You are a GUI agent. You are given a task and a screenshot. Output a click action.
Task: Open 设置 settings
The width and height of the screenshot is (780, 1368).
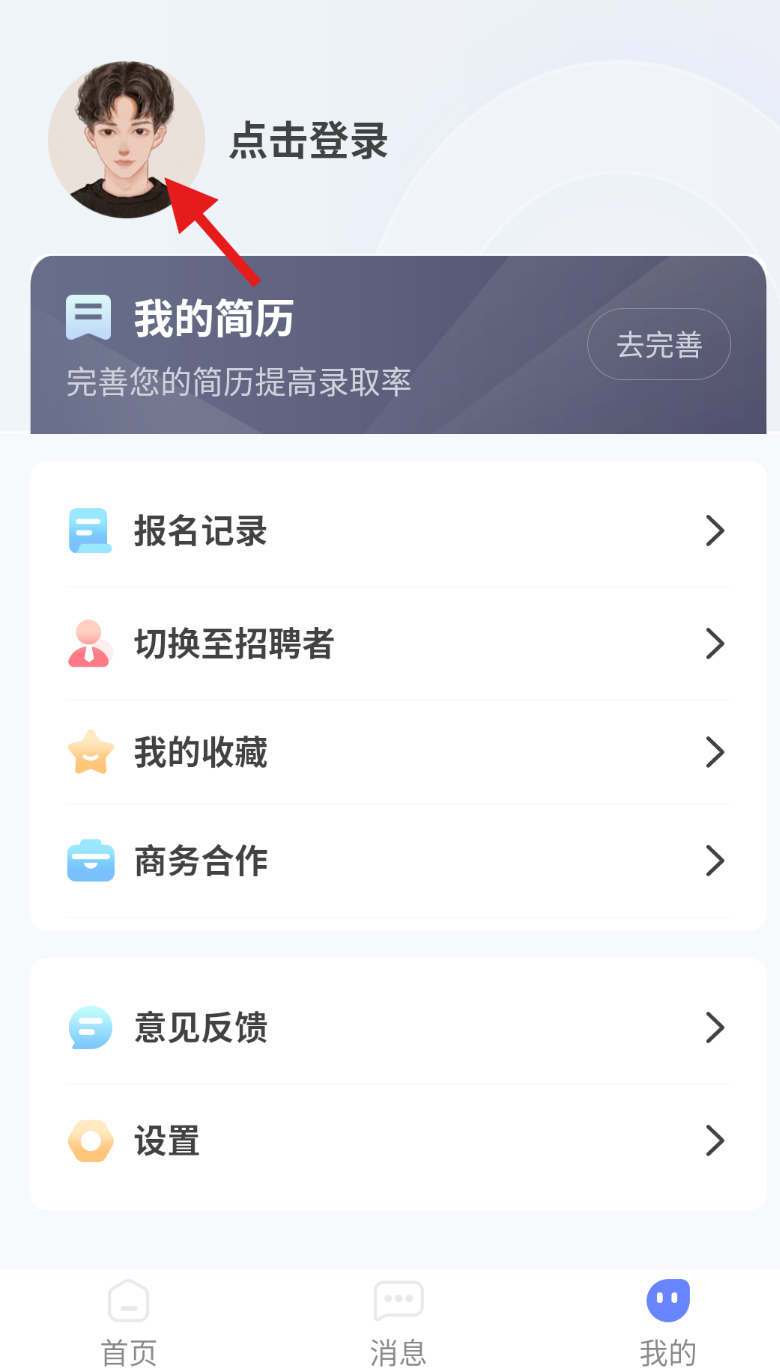coord(398,1141)
